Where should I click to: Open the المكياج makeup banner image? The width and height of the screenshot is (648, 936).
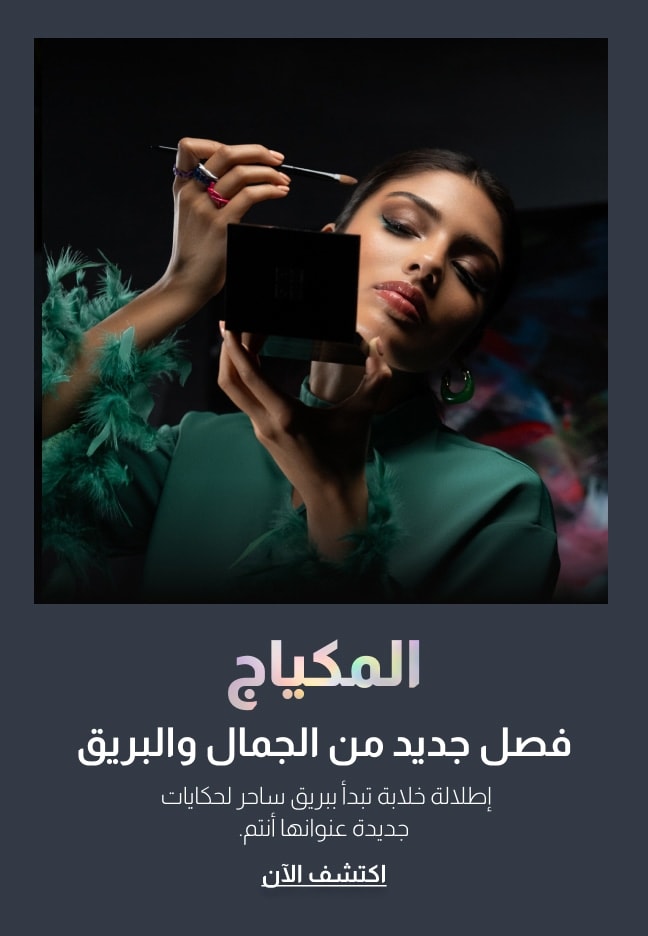coord(321,321)
